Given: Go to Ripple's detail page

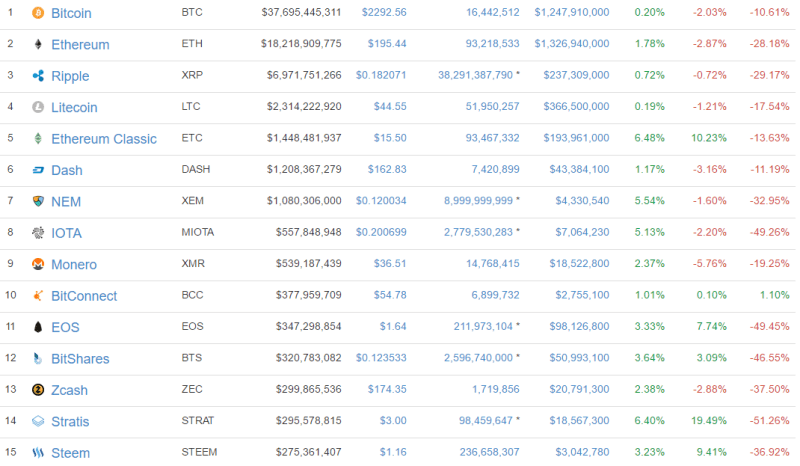Looking at the screenshot, I should [70, 76].
